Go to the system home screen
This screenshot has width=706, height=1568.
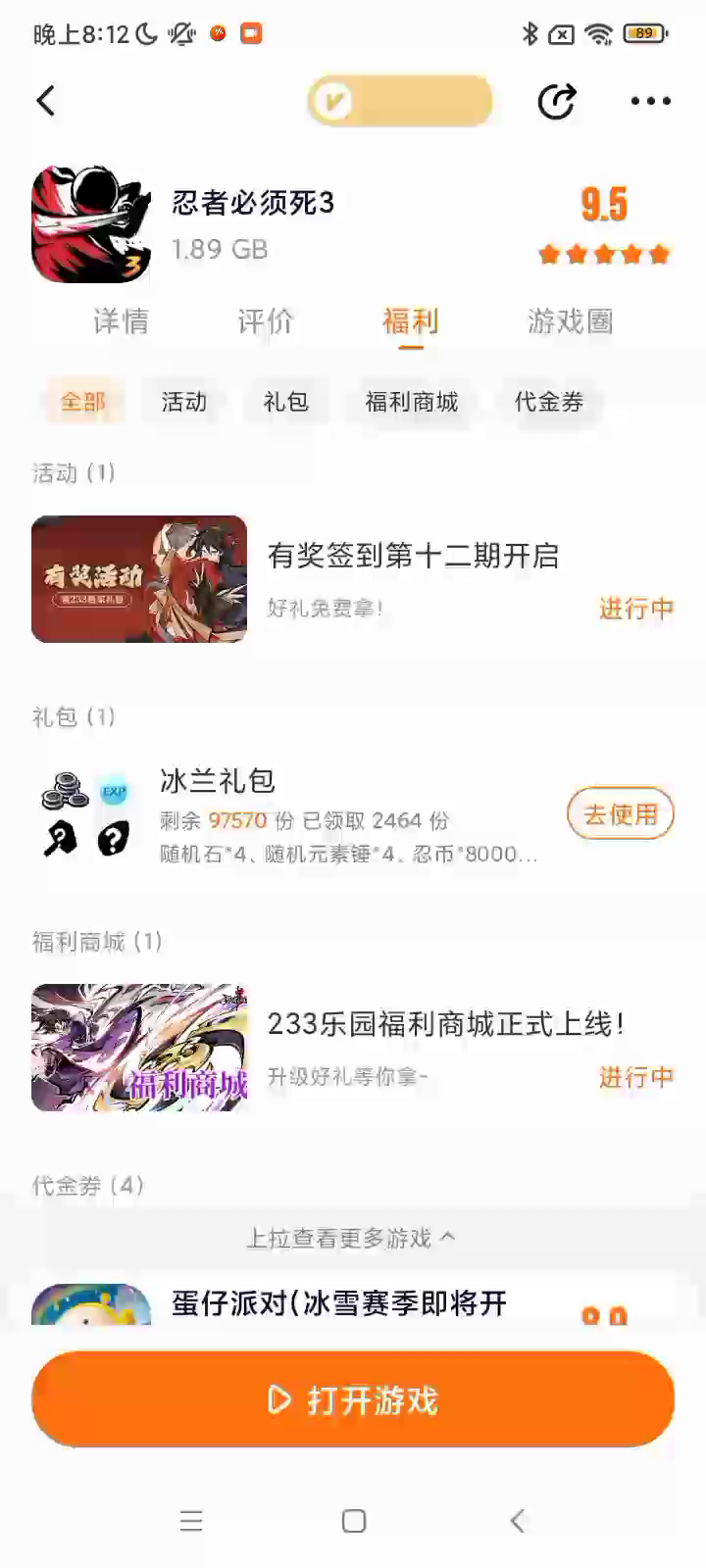tap(354, 1521)
